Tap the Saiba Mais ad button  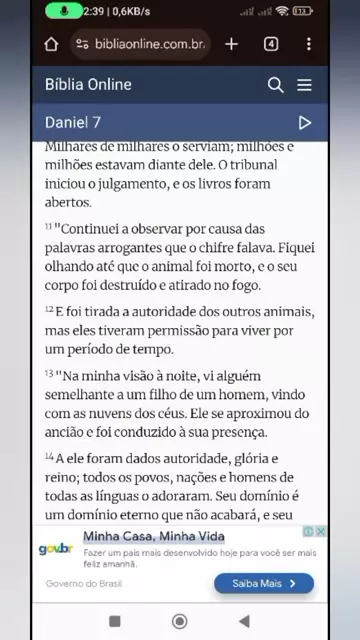click(264, 583)
